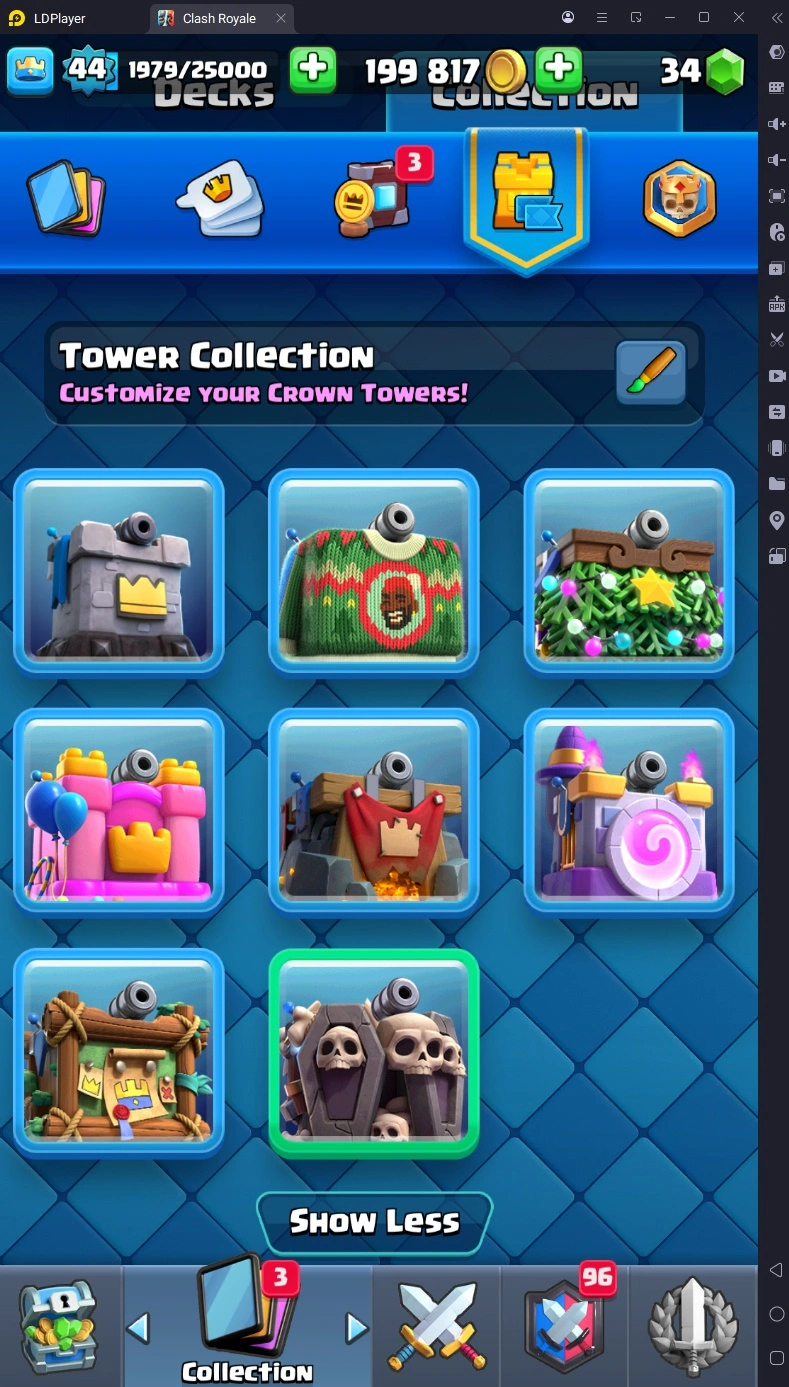Tap the paintbrush customize button
Image resolution: width=789 pixels, height=1387 pixels.
coord(650,372)
